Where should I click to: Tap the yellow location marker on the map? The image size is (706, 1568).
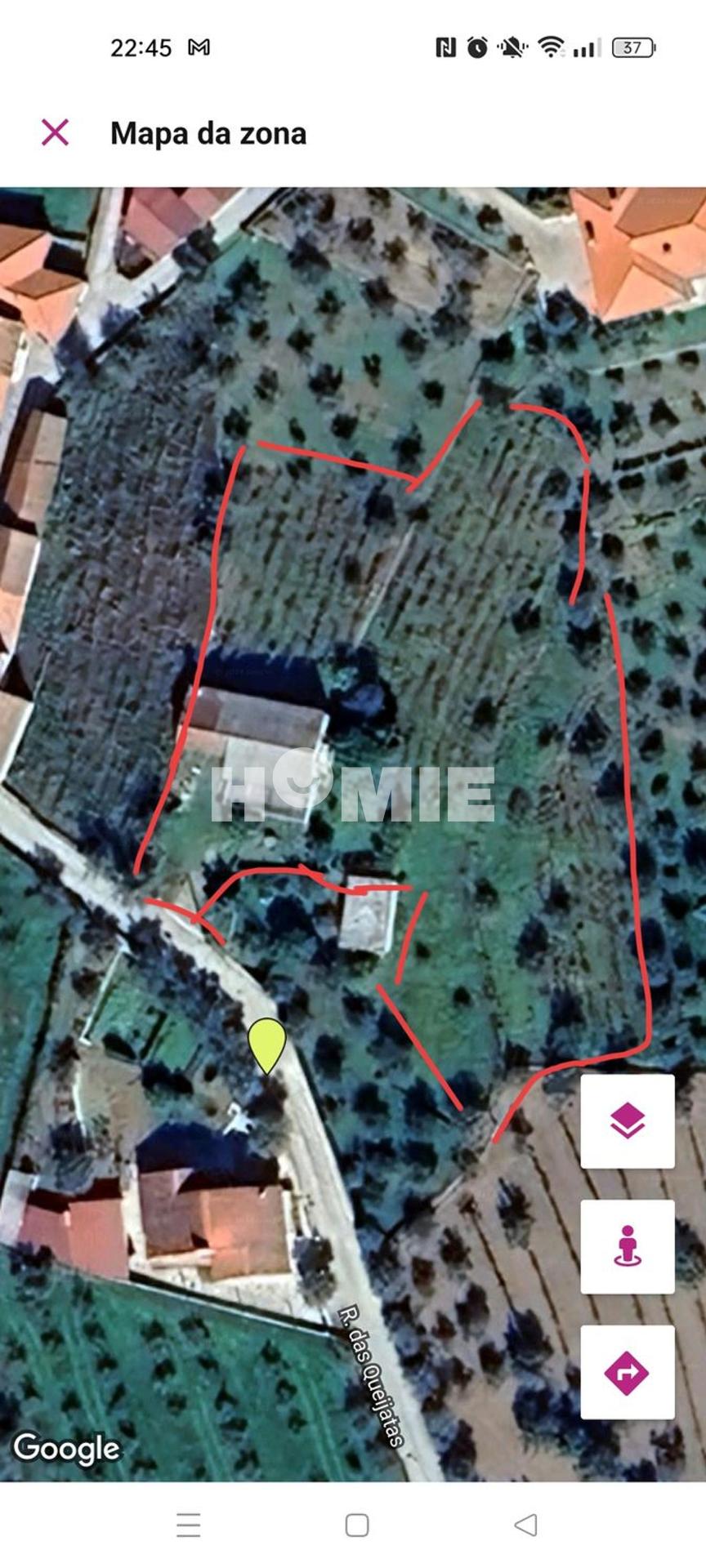pyautogui.click(x=266, y=1043)
